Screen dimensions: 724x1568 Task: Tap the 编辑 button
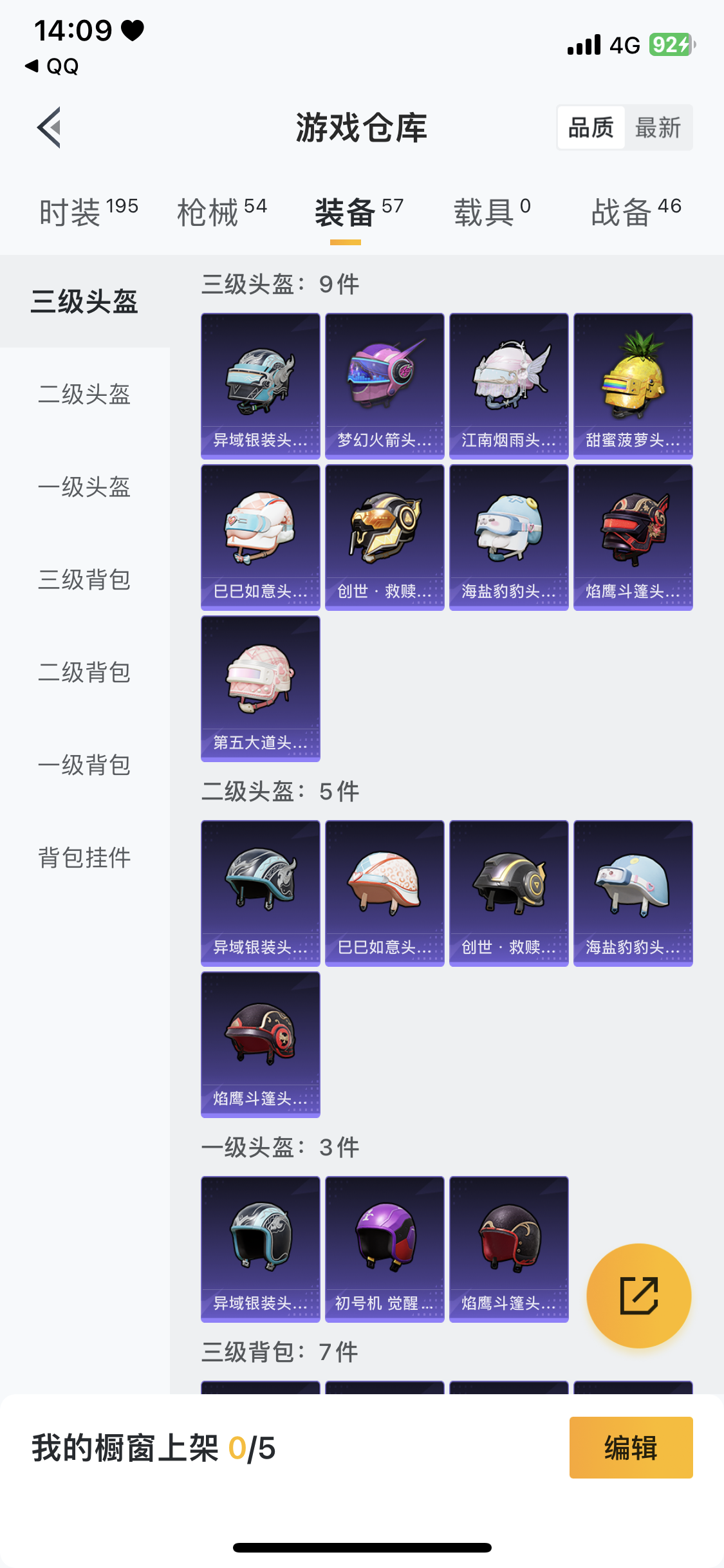(x=631, y=1448)
